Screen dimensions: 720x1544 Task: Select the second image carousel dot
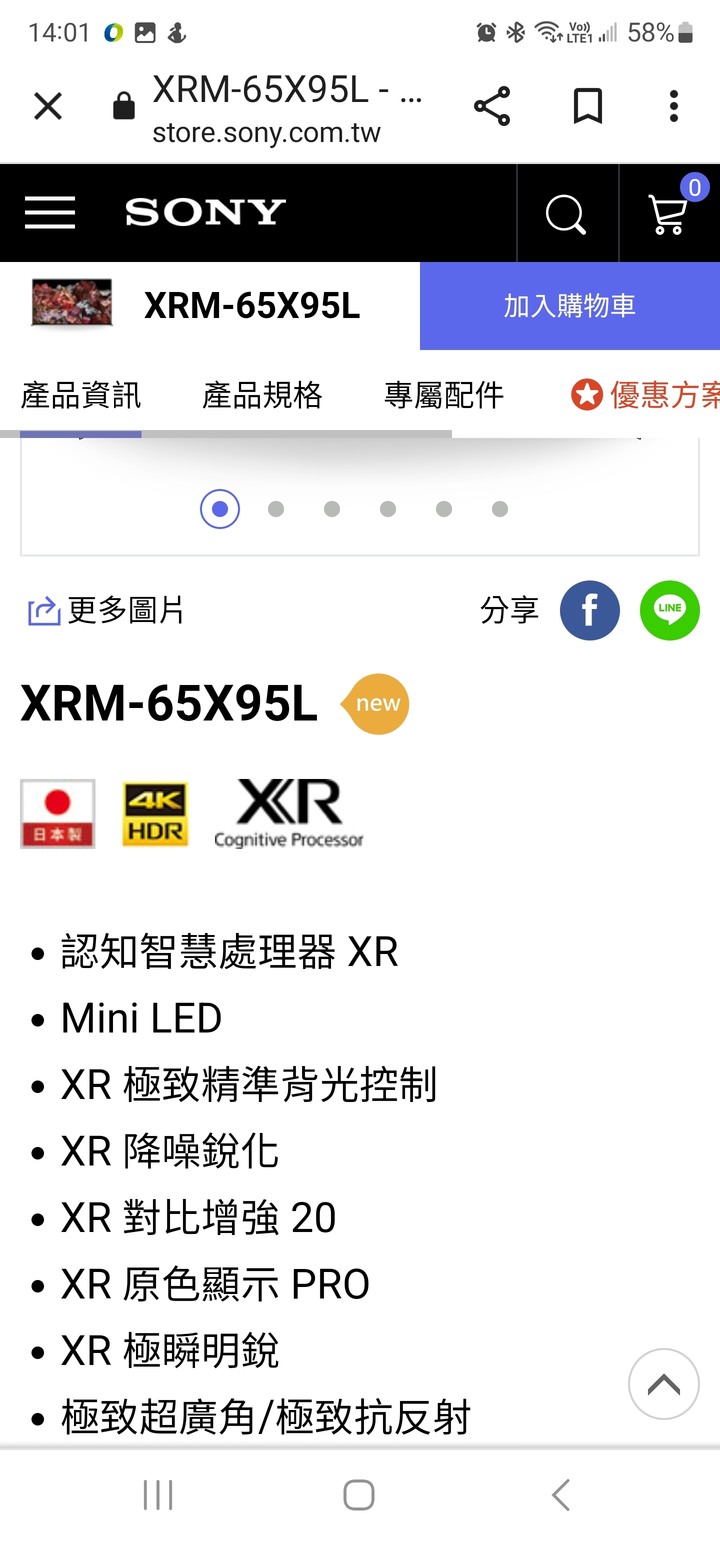click(276, 509)
